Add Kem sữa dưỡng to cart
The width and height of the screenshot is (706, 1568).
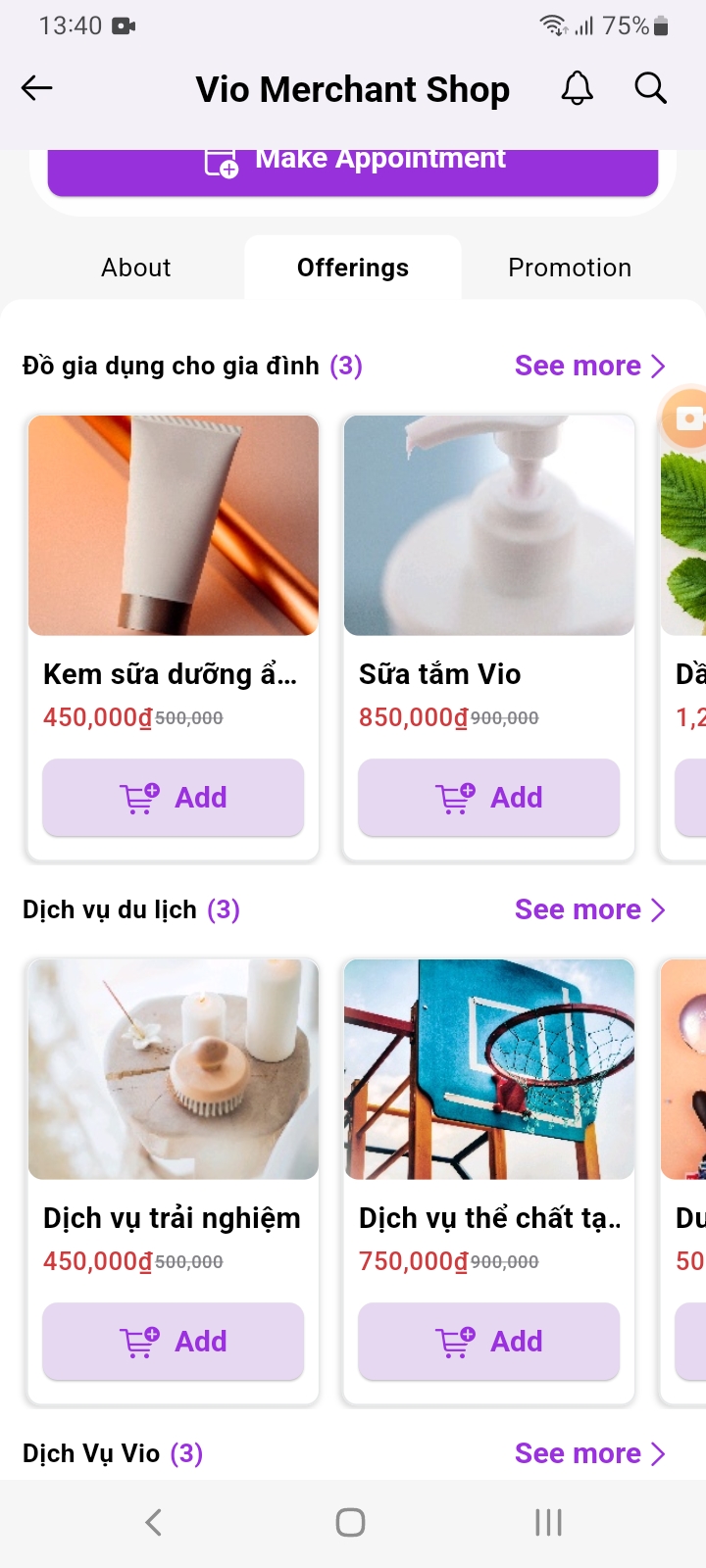174,798
